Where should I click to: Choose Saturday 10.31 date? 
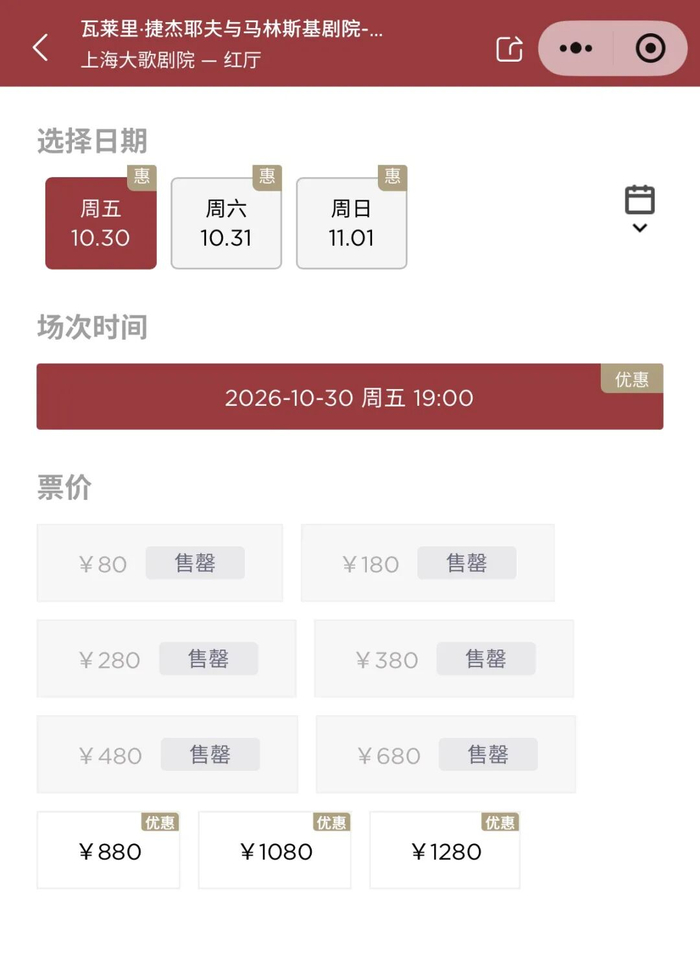point(226,223)
